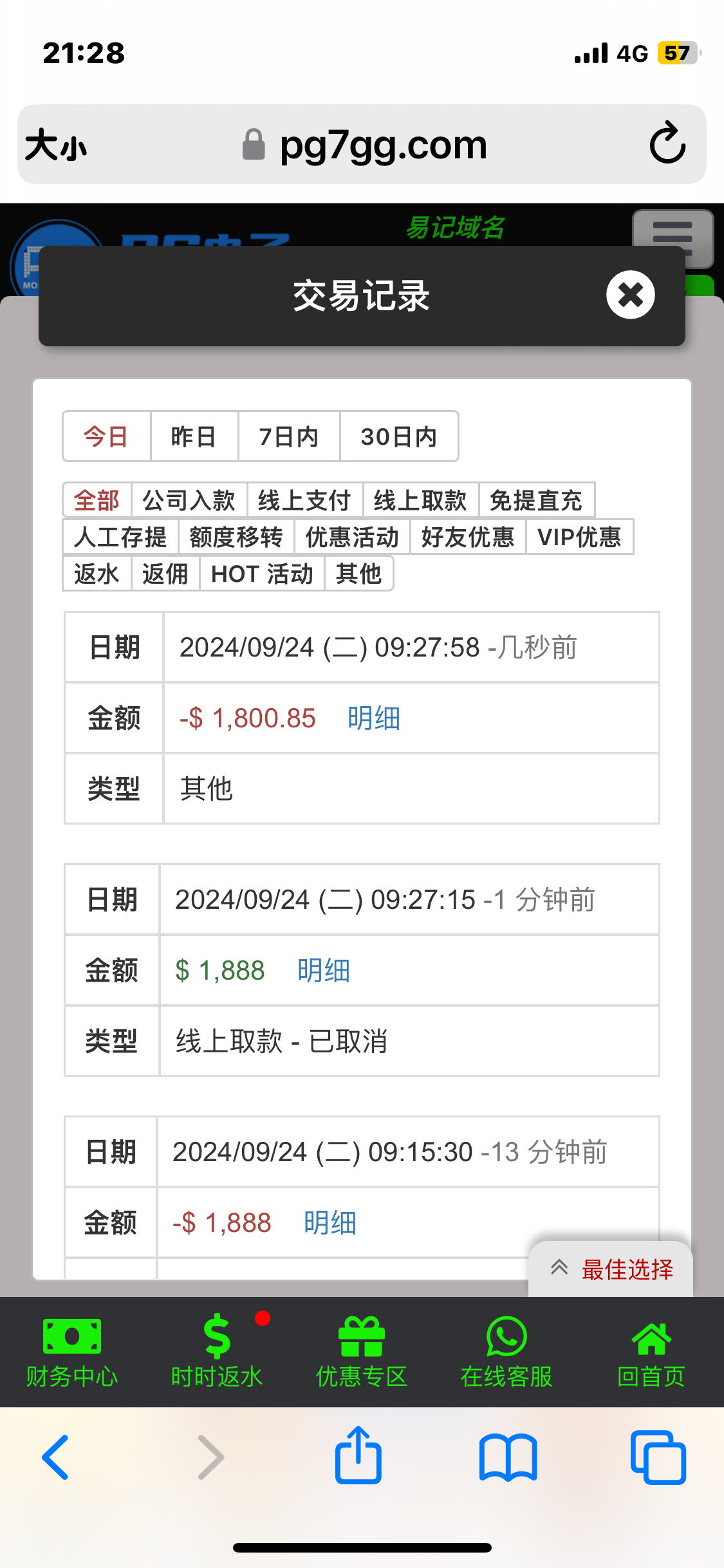Filter by 公司入款 type

pos(189,500)
